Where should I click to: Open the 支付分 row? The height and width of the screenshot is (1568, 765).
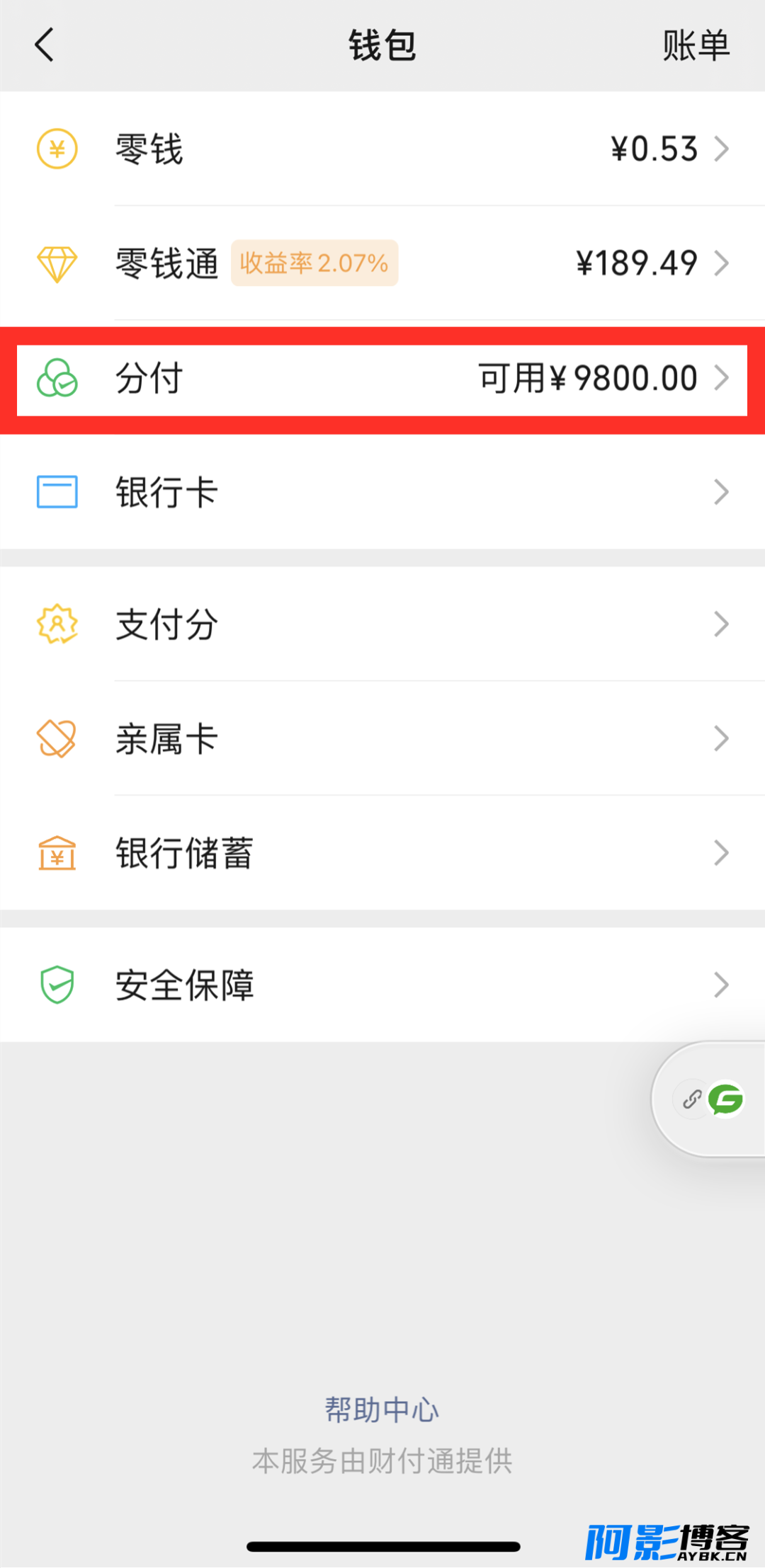[x=382, y=624]
